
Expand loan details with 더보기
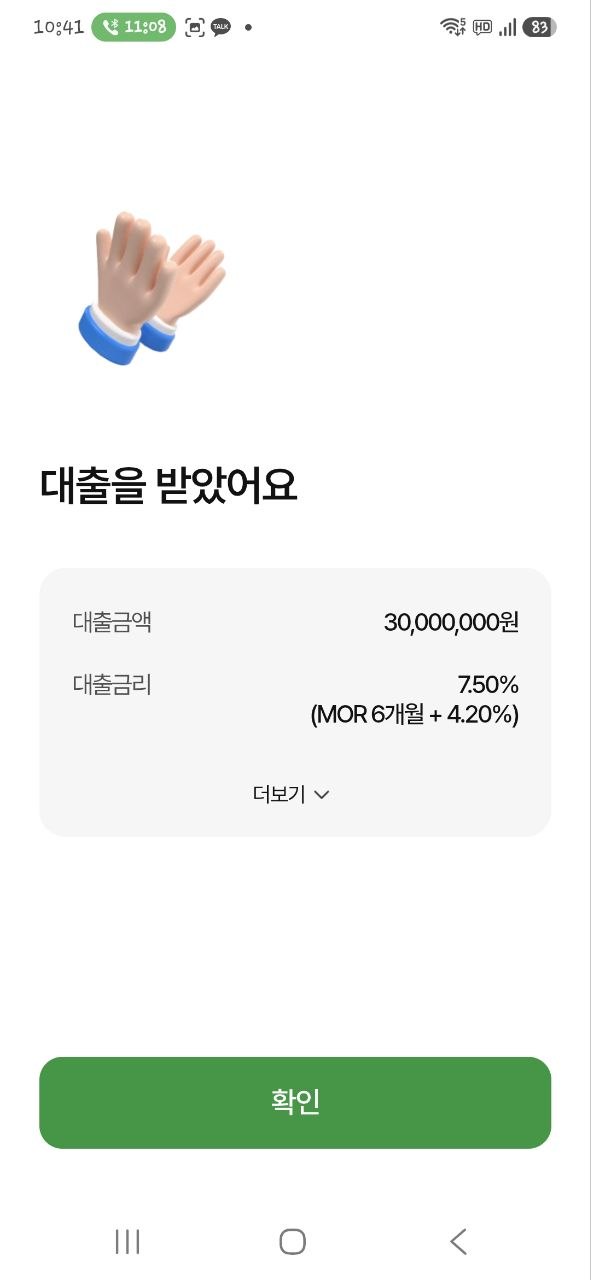tap(291, 794)
